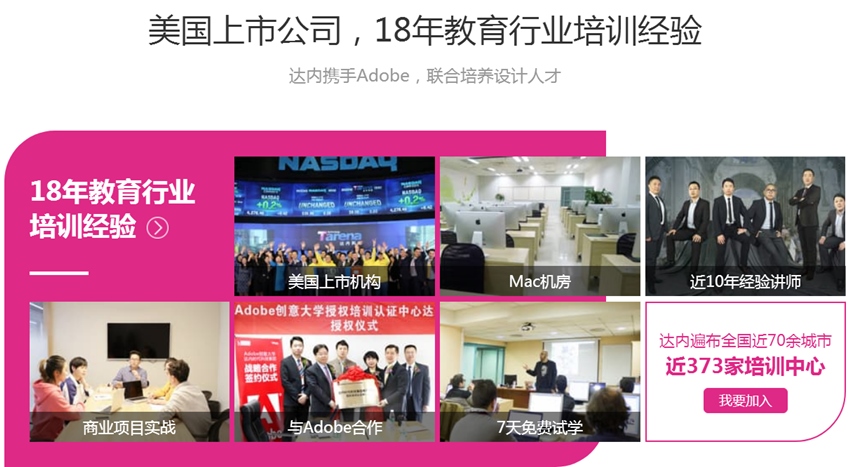The width and height of the screenshot is (850, 467).
Task: Open the 与Adobe合作 tile
Action: [334, 371]
